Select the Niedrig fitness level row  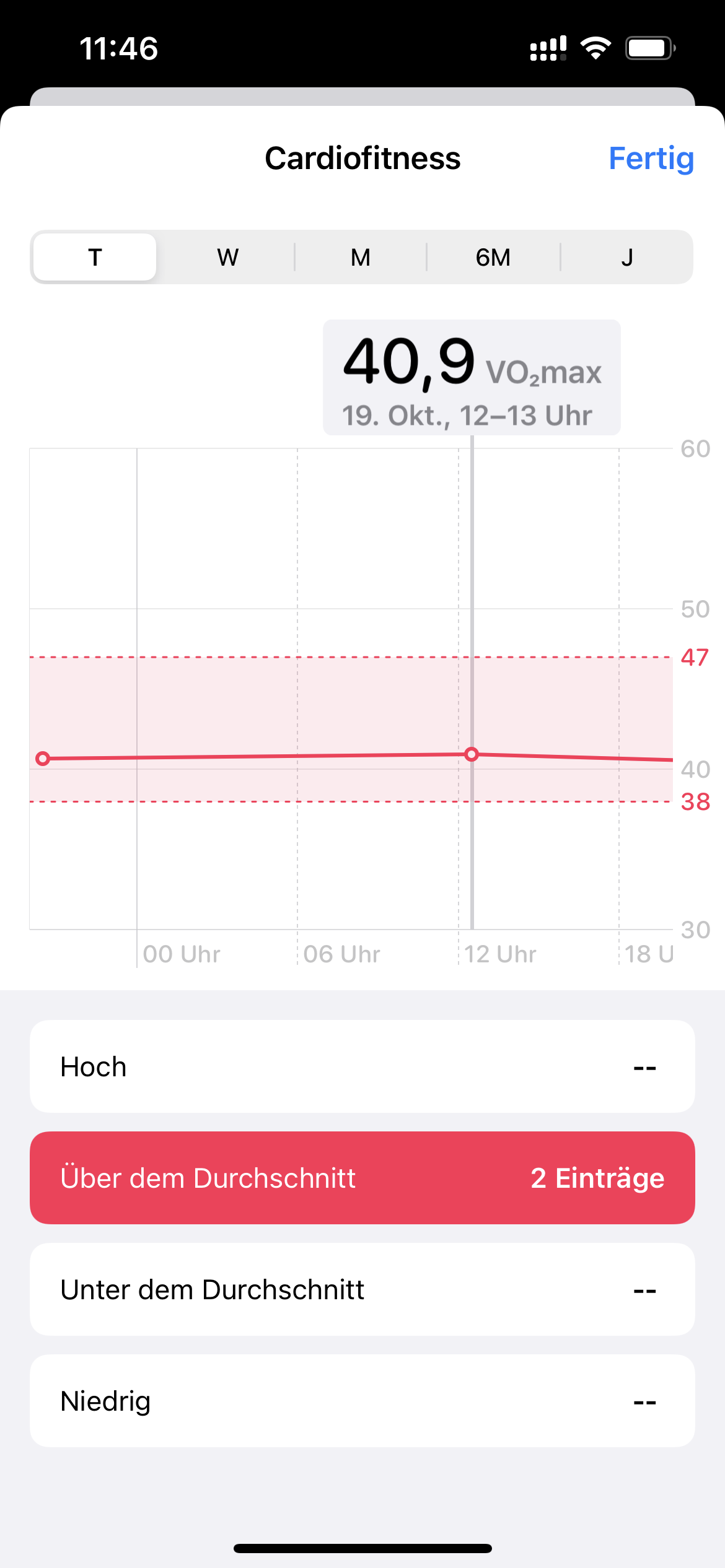[362, 1401]
